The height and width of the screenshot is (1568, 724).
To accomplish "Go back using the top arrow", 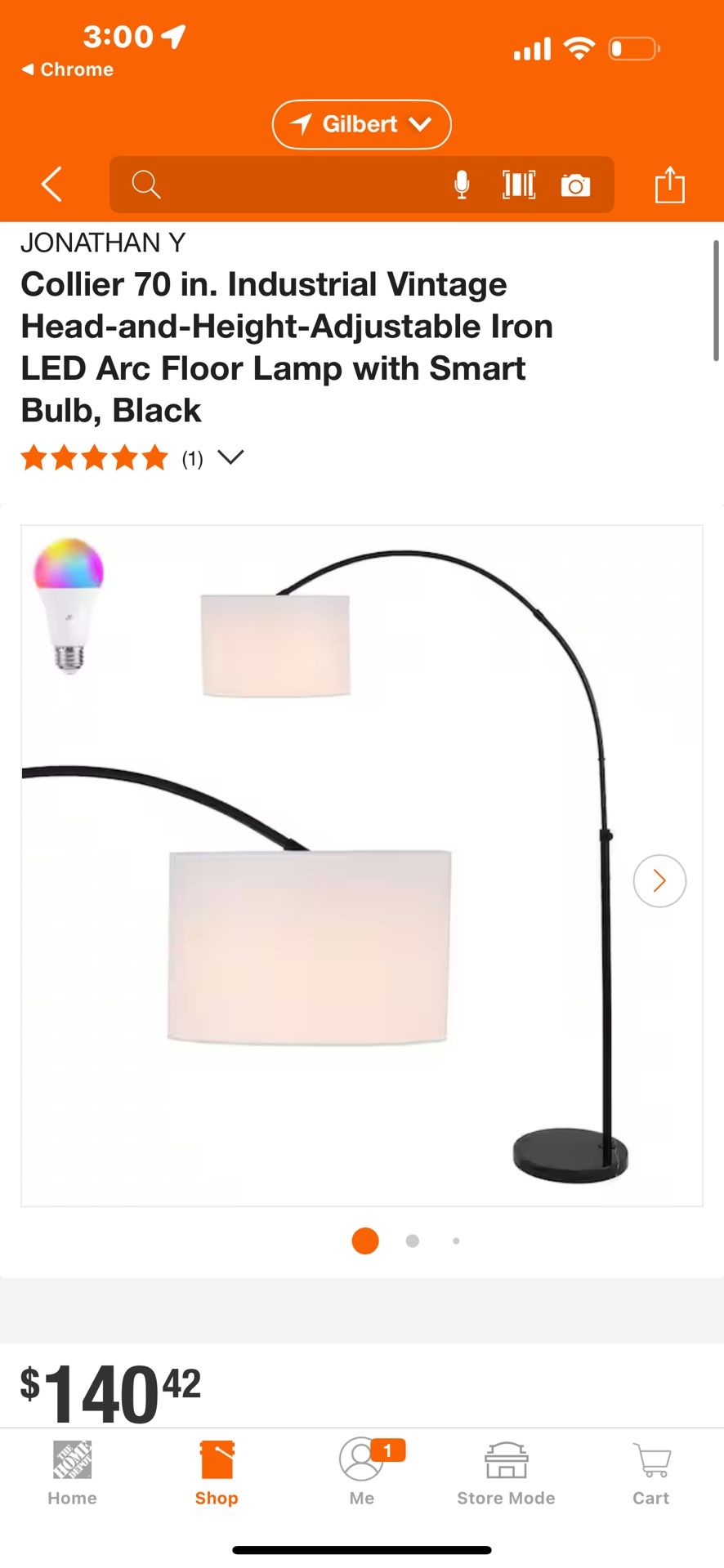I will point(51,185).
